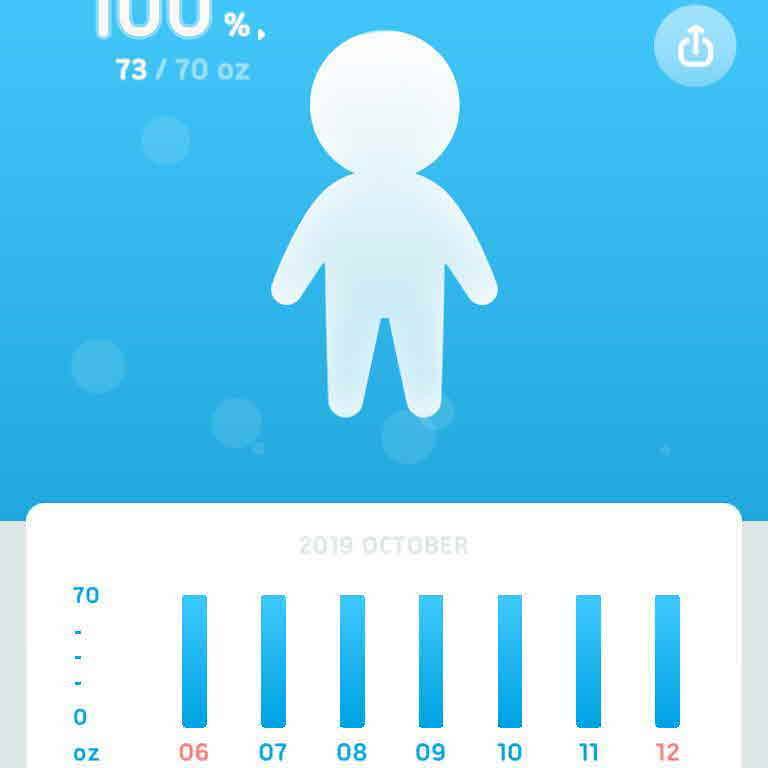The height and width of the screenshot is (768, 768).
Task: Select the bar for October 09
Action: coord(431,661)
